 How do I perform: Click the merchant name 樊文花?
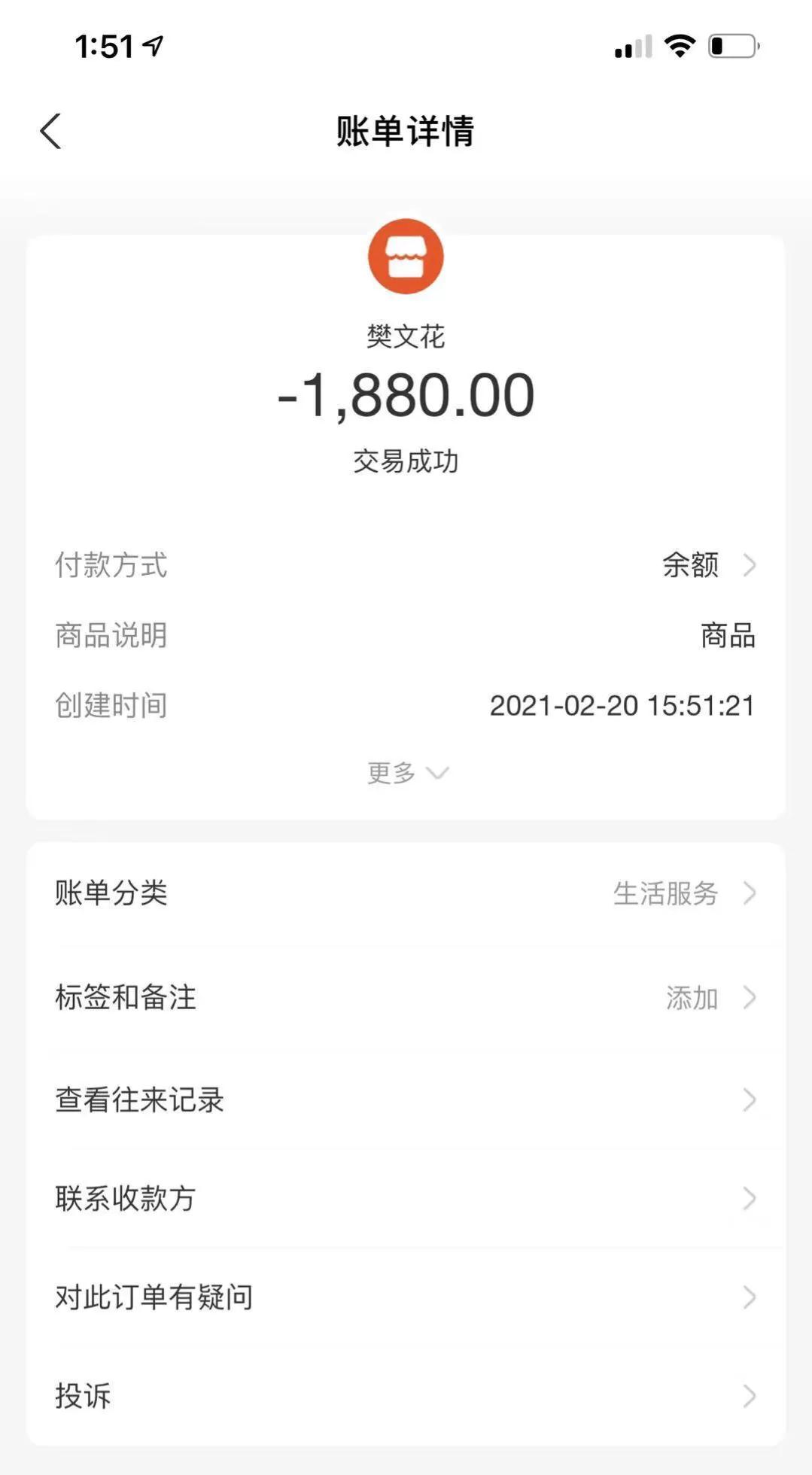[406, 337]
